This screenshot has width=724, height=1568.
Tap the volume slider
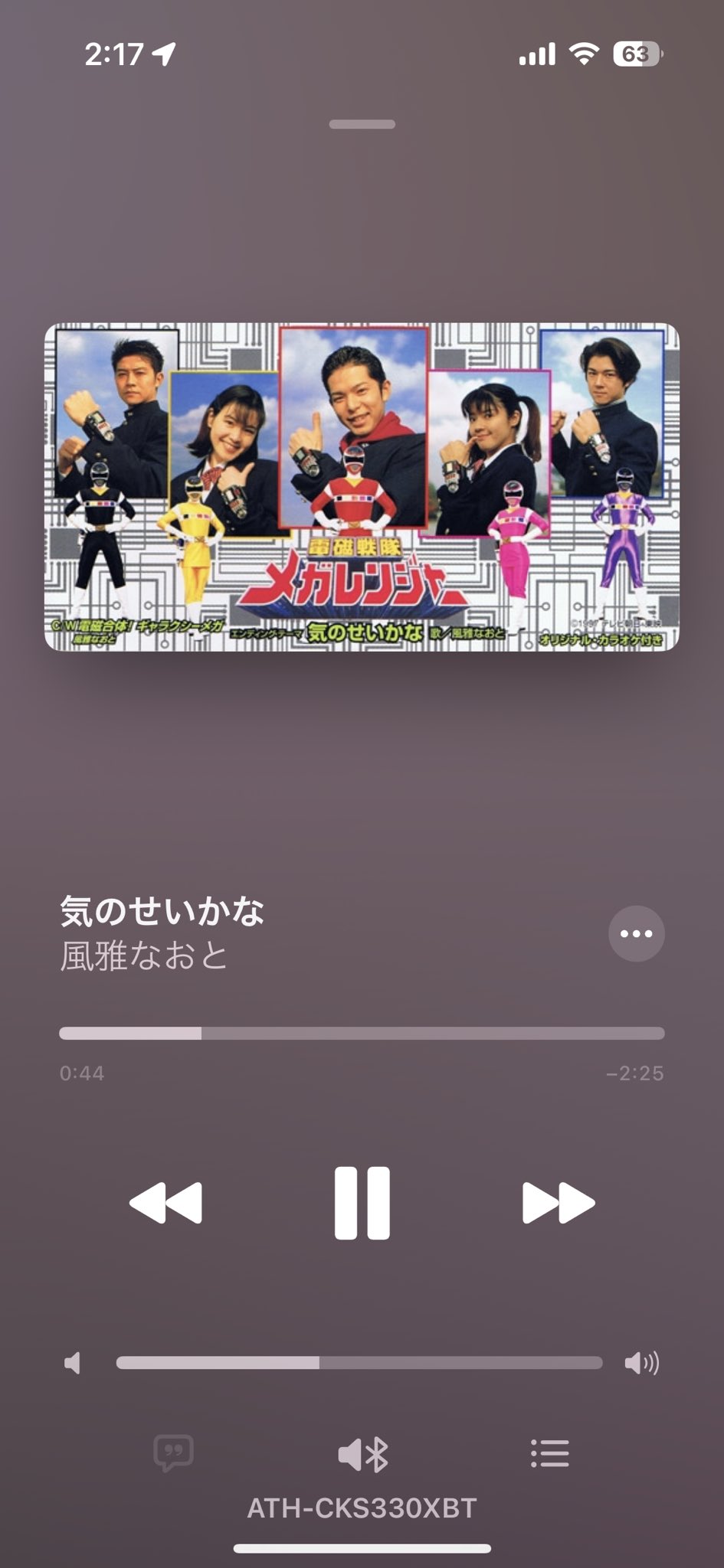tap(359, 1363)
